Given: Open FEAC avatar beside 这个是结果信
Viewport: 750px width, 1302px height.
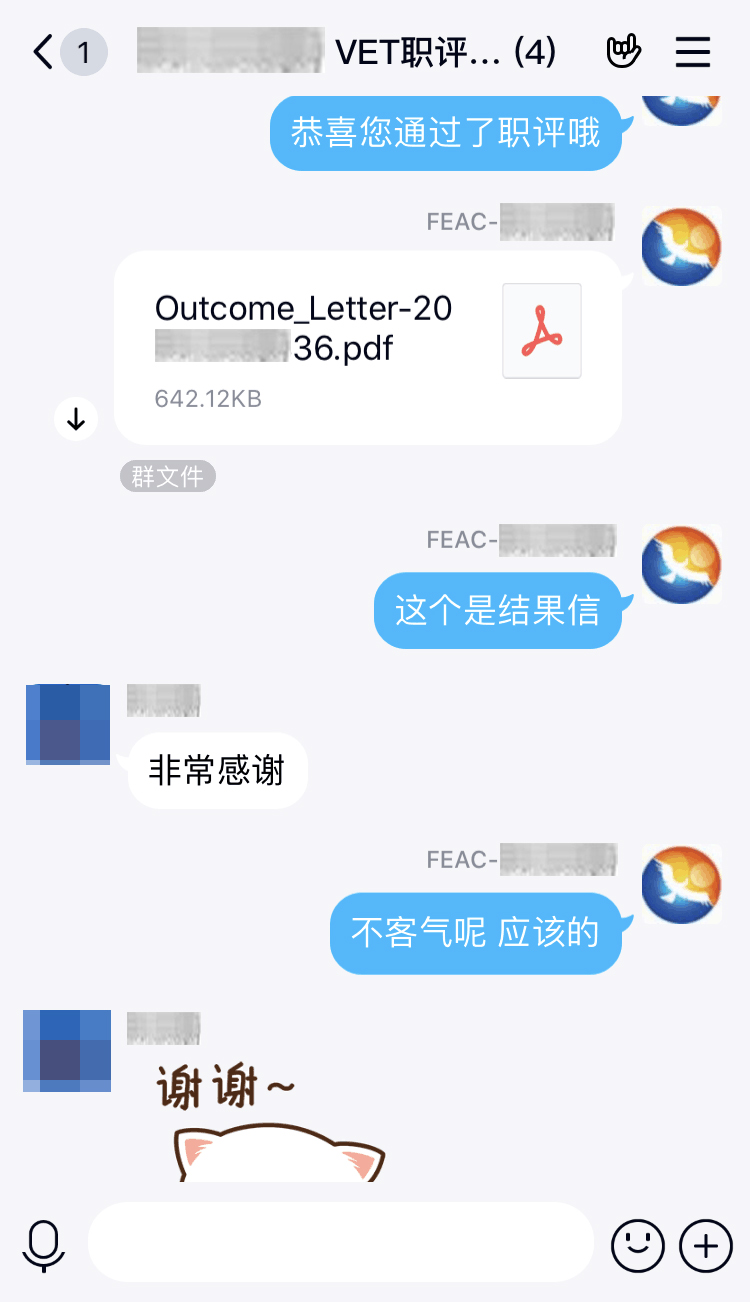Looking at the screenshot, I should pos(681,565).
